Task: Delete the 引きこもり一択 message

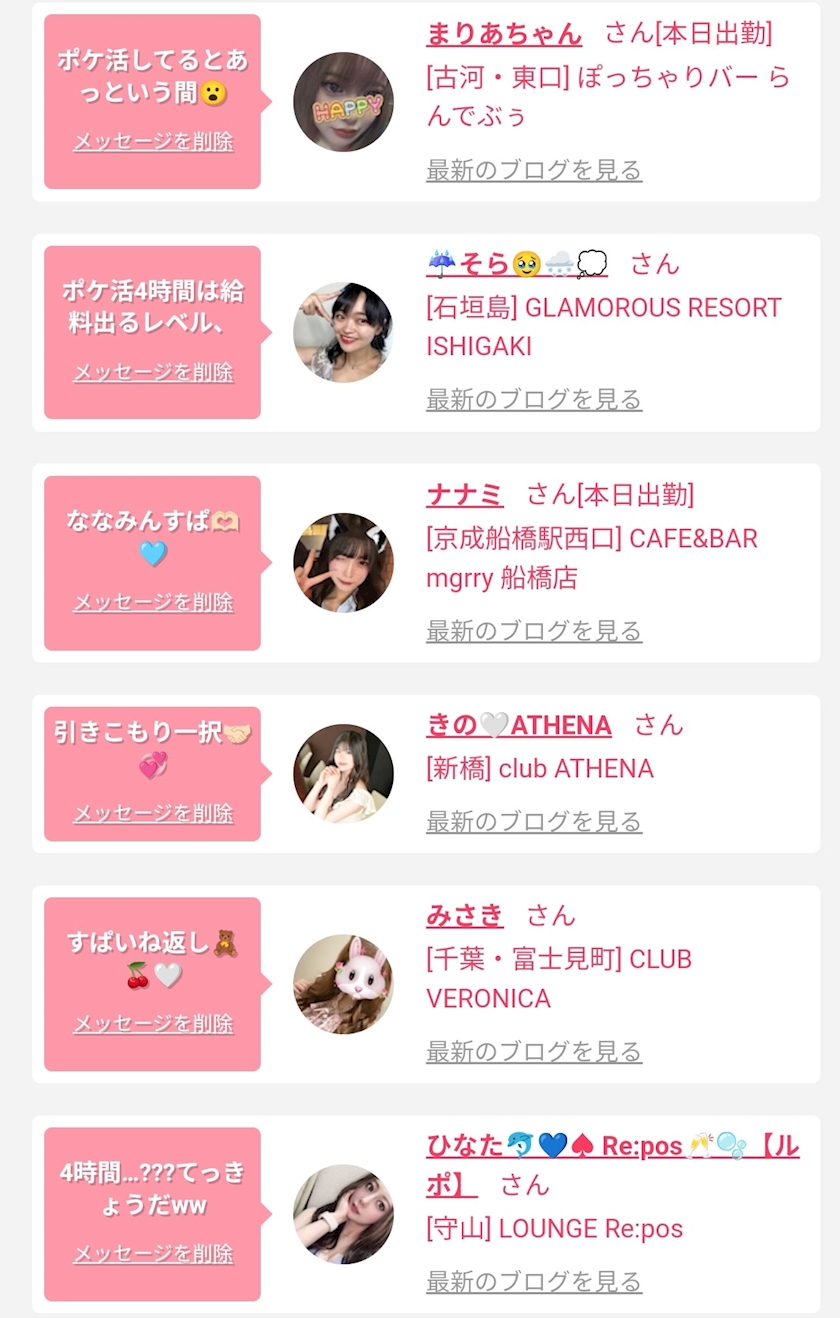Action: point(153,814)
